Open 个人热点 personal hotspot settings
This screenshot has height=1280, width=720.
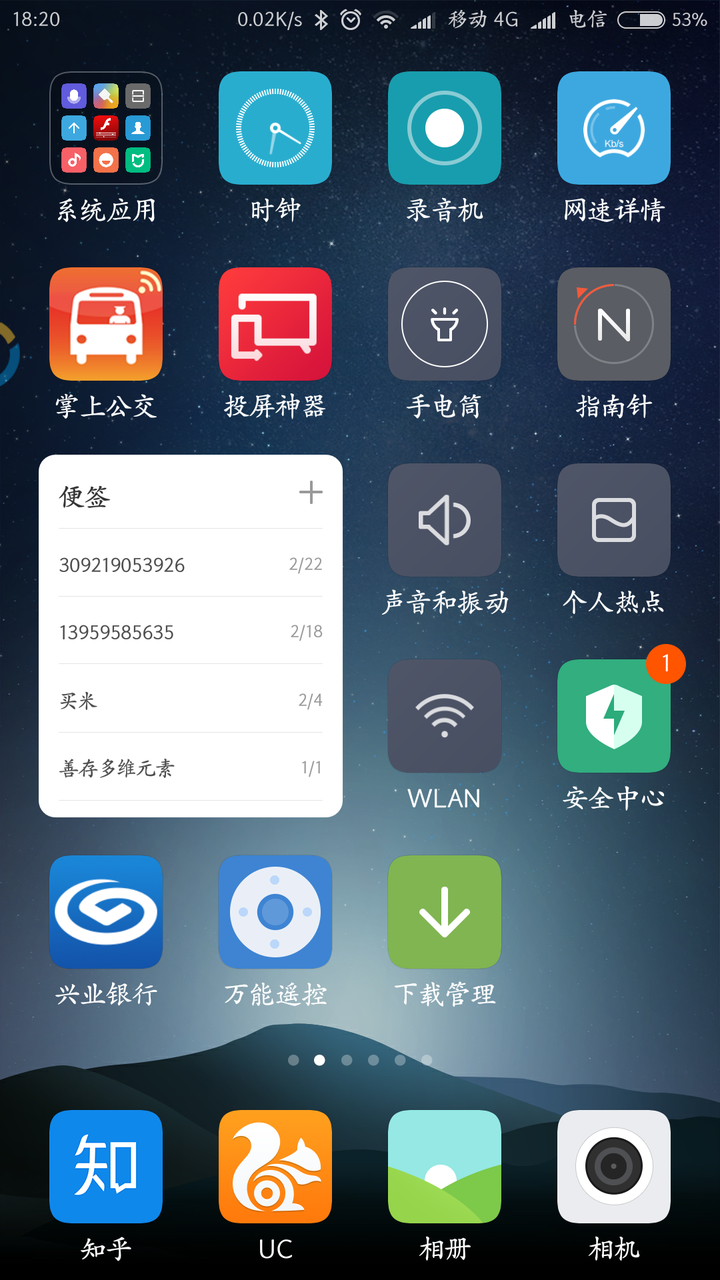point(613,520)
